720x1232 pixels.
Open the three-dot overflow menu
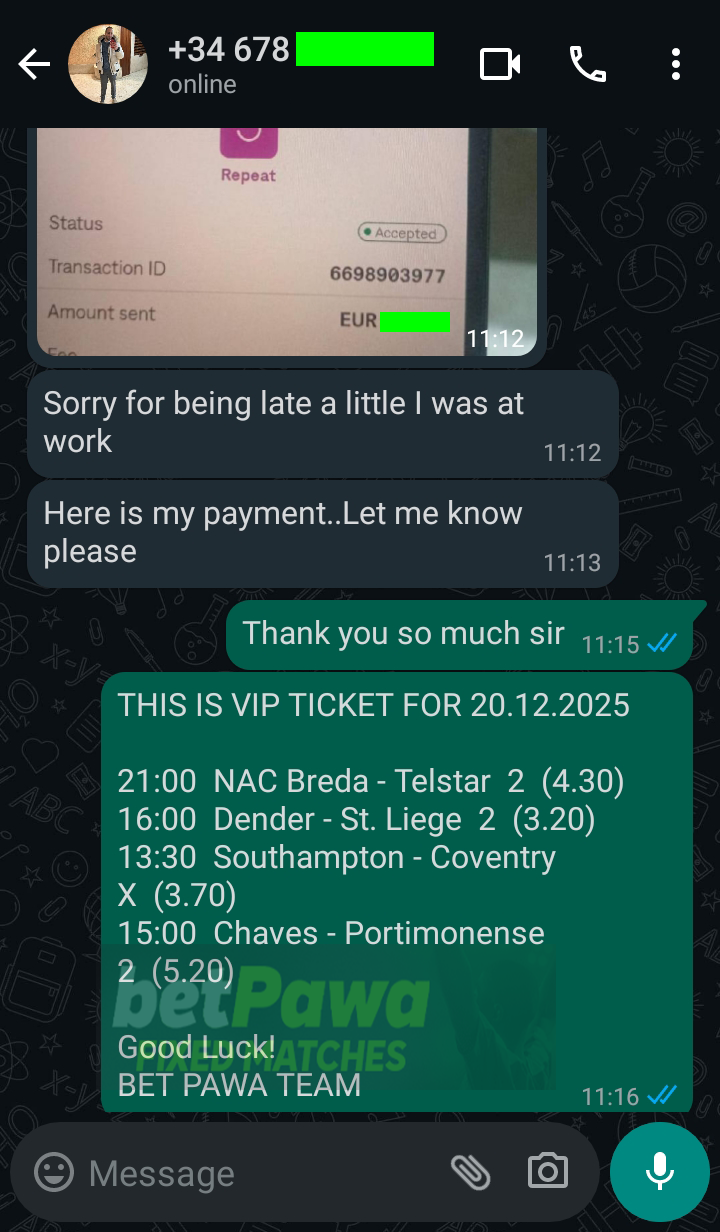(x=676, y=65)
